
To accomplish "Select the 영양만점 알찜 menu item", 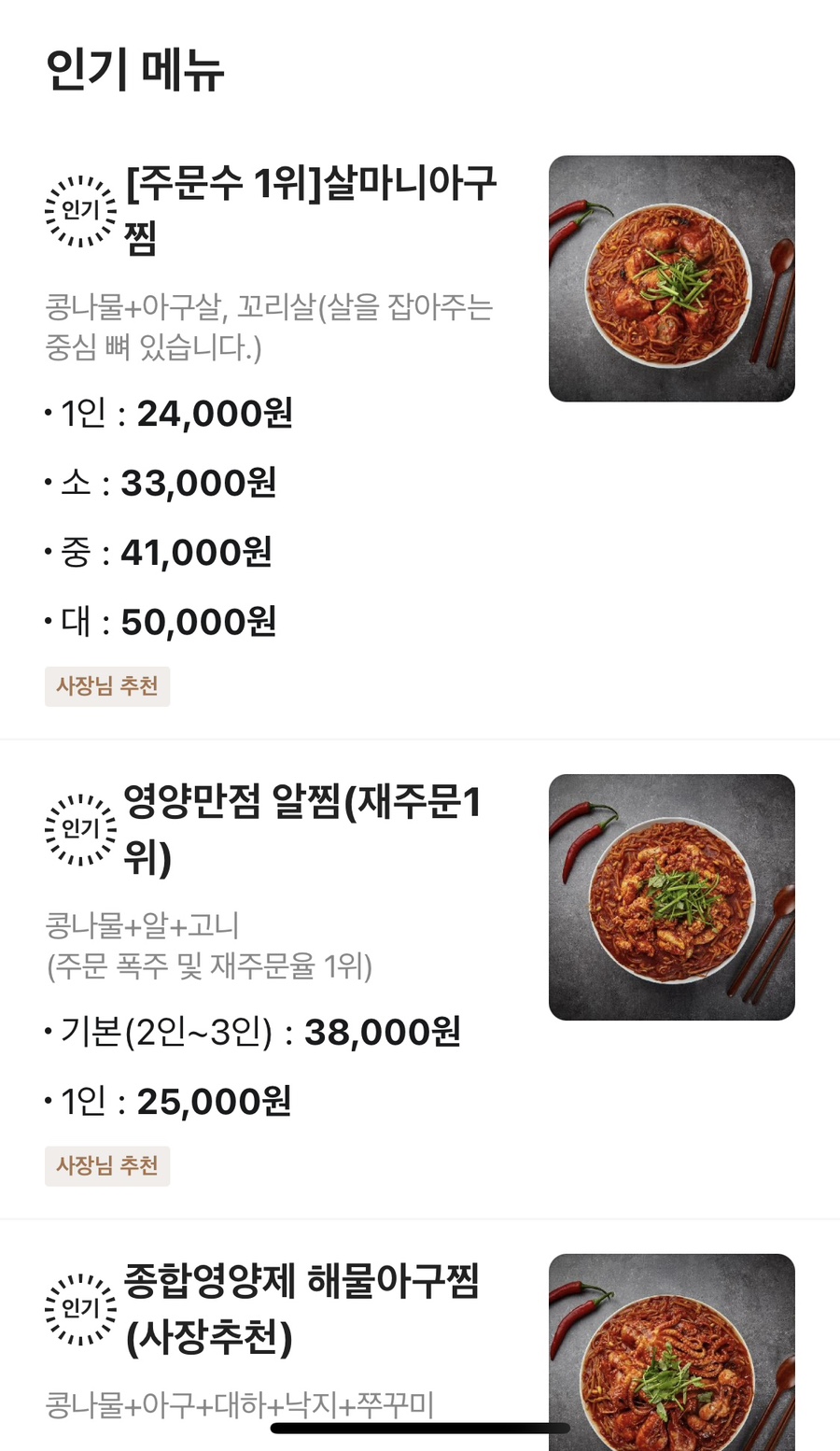I will 302,829.
